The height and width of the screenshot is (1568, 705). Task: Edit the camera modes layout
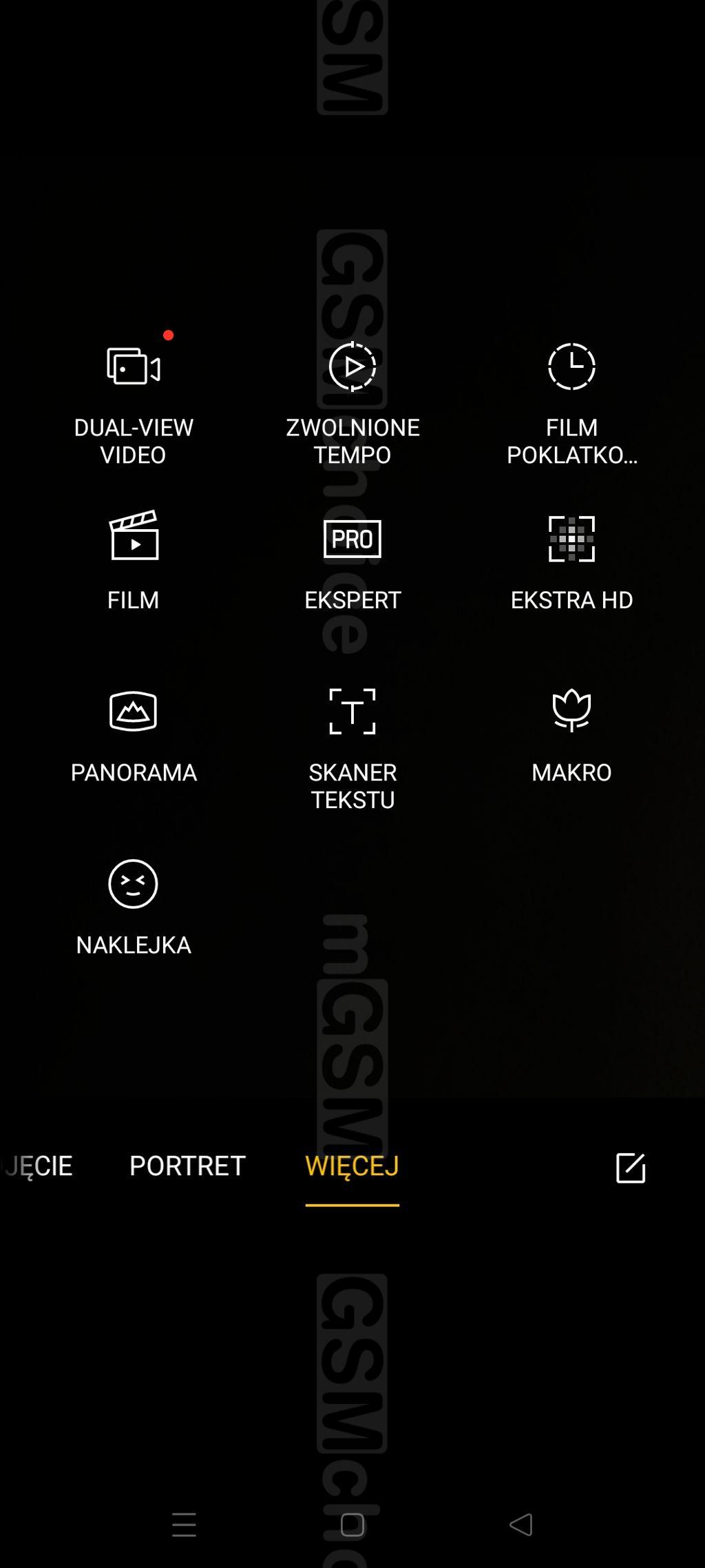coord(630,1168)
